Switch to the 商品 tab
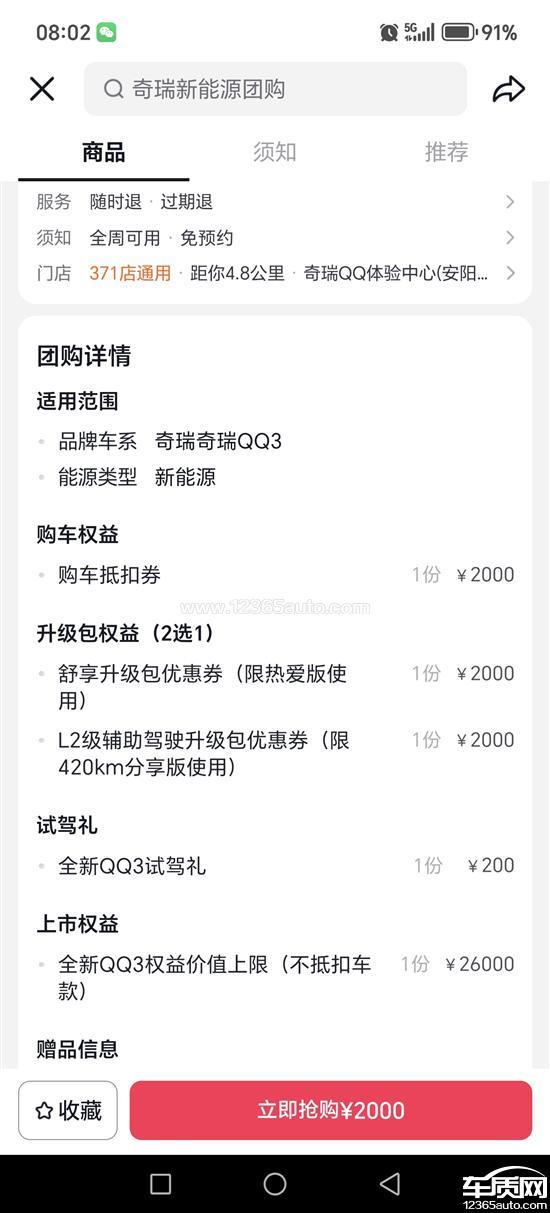The width and height of the screenshot is (550, 1213). 103,152
